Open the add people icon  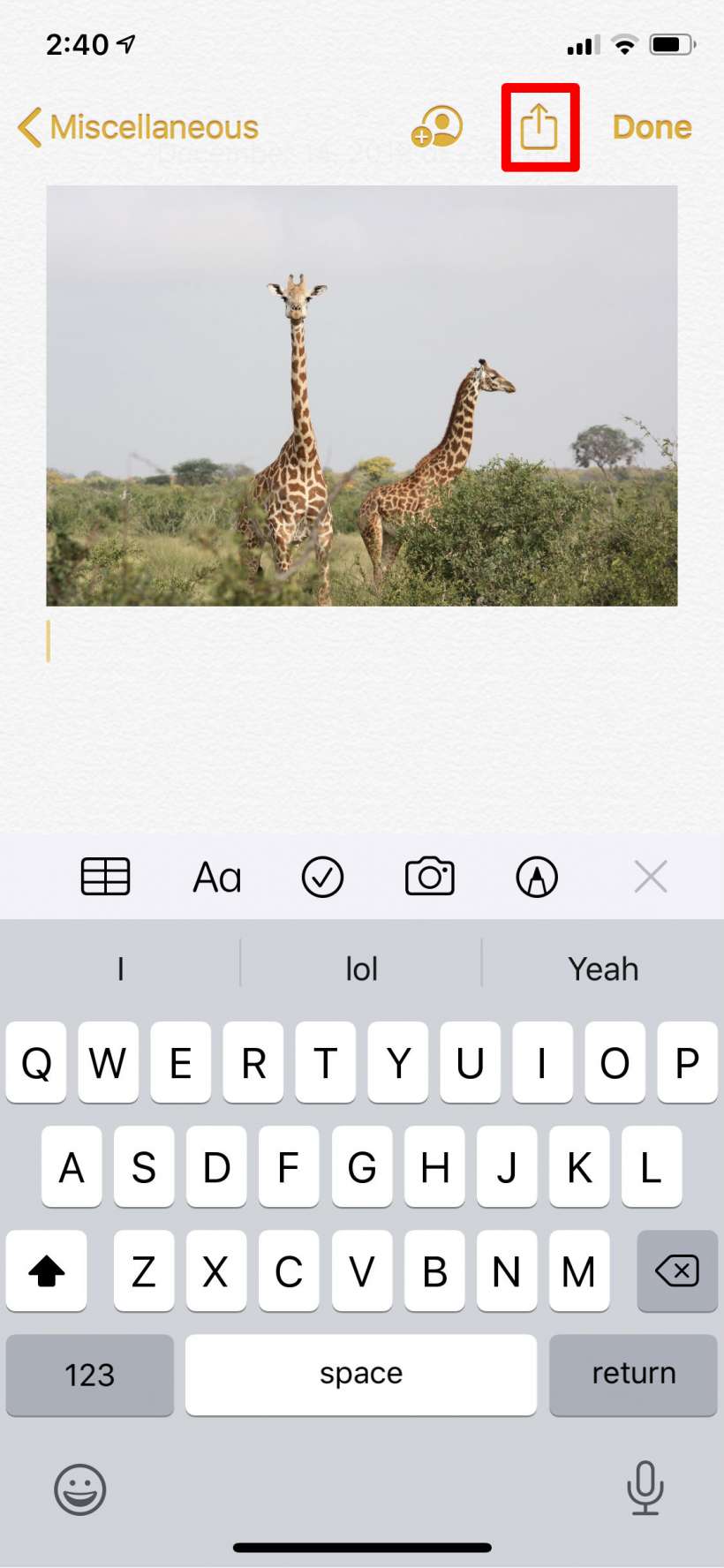pos(437,127)
